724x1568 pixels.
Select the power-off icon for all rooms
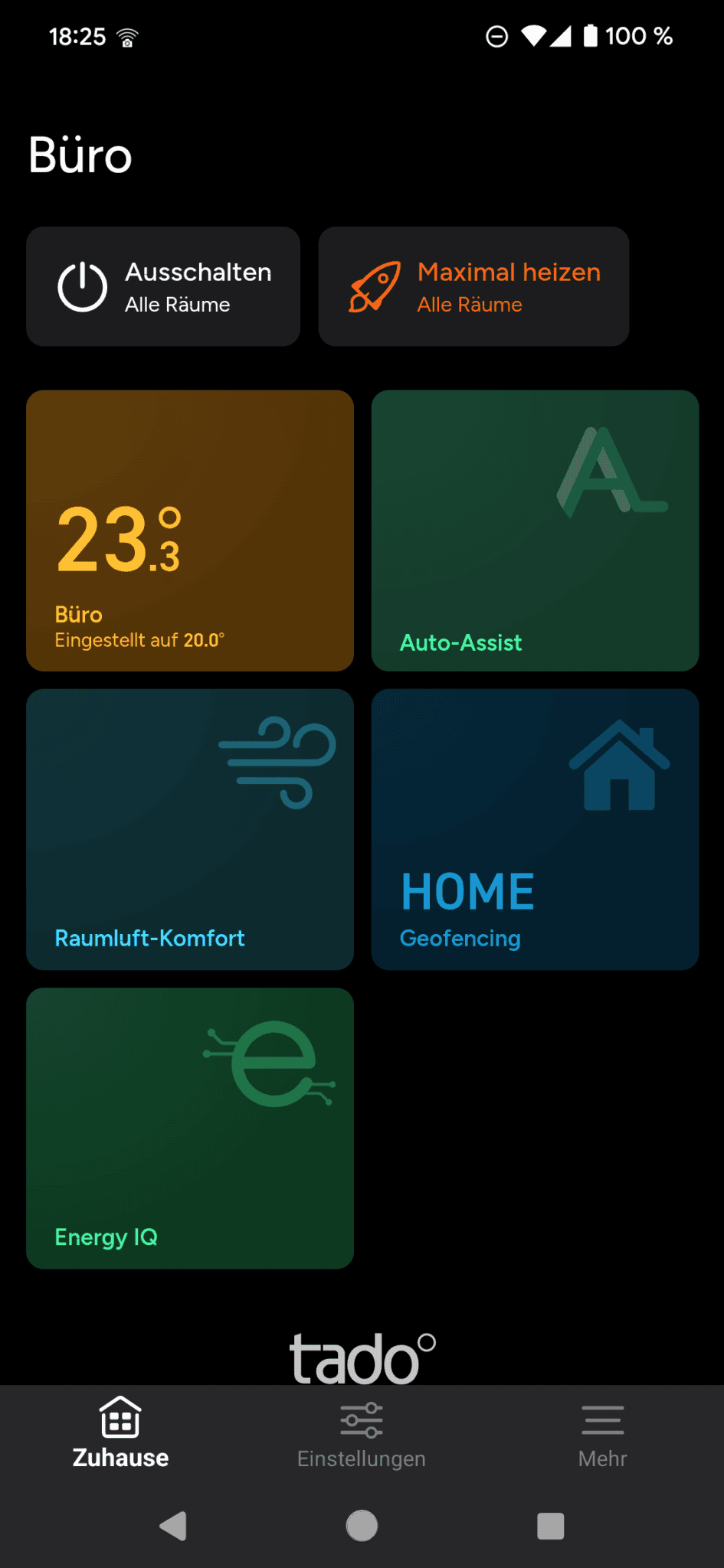click(x=83, y=286)
